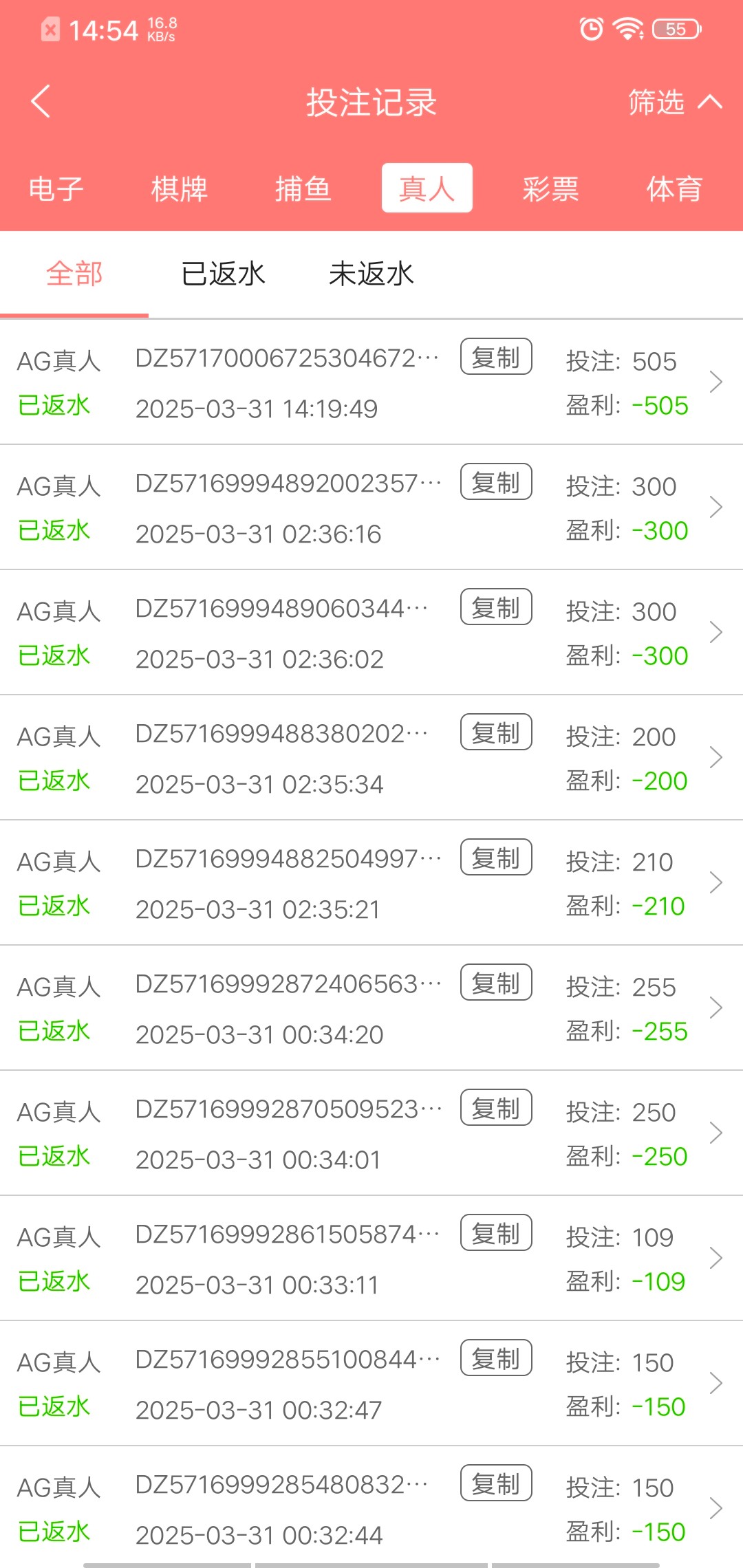This screenshot has height=1568, width=743.
Task: Select the 真人 category tab
Action: 427,188
